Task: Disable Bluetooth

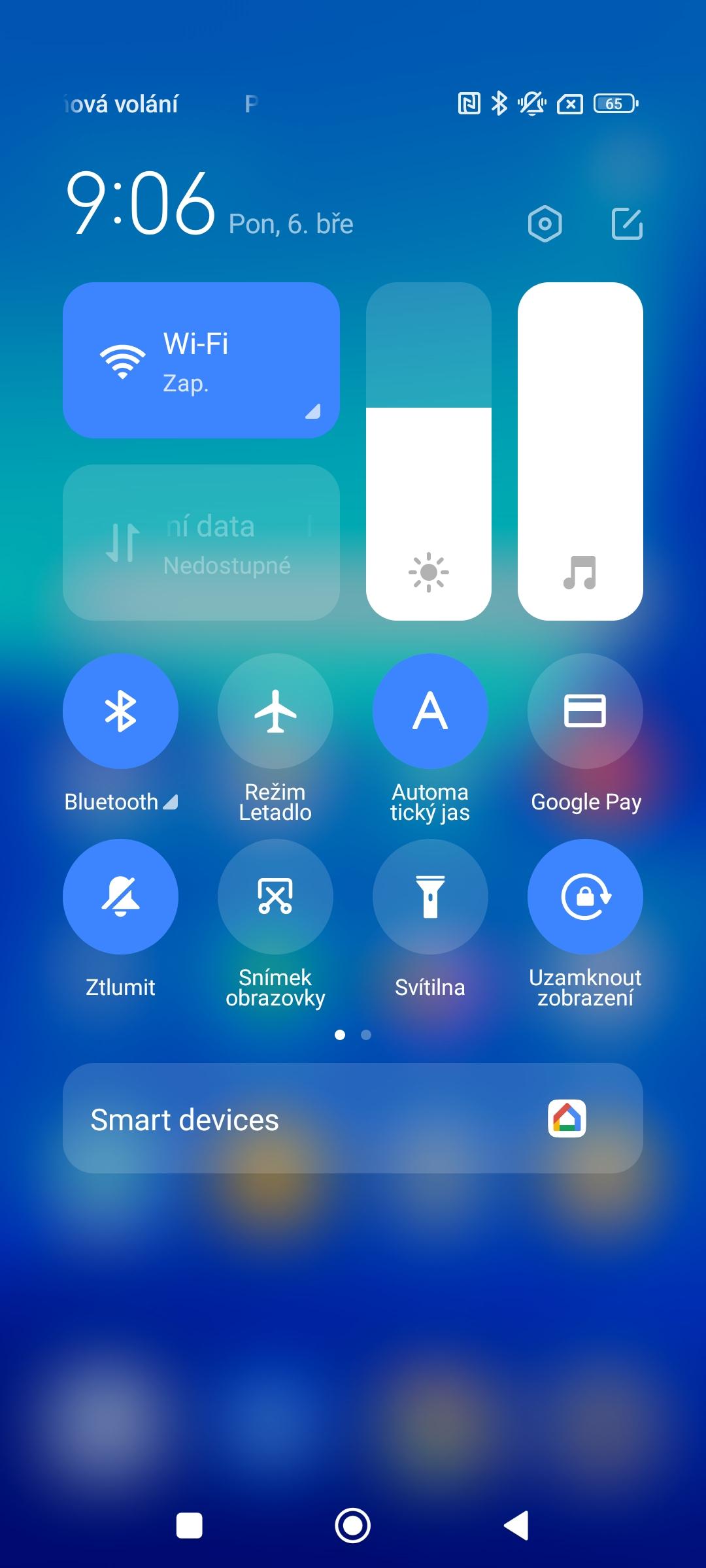Action: coord(120,711)
